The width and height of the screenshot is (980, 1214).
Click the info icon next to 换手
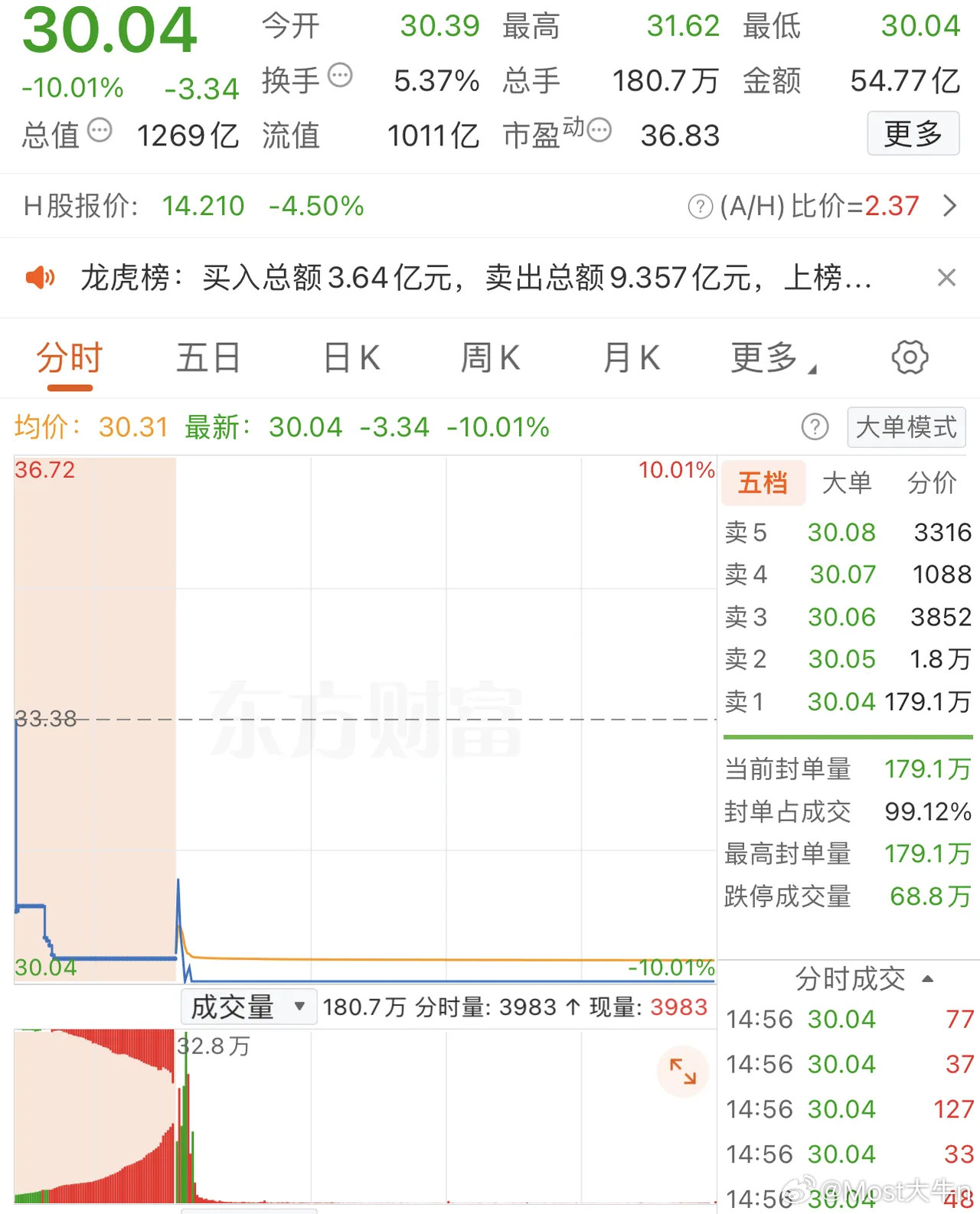click(x=340, y=73)
